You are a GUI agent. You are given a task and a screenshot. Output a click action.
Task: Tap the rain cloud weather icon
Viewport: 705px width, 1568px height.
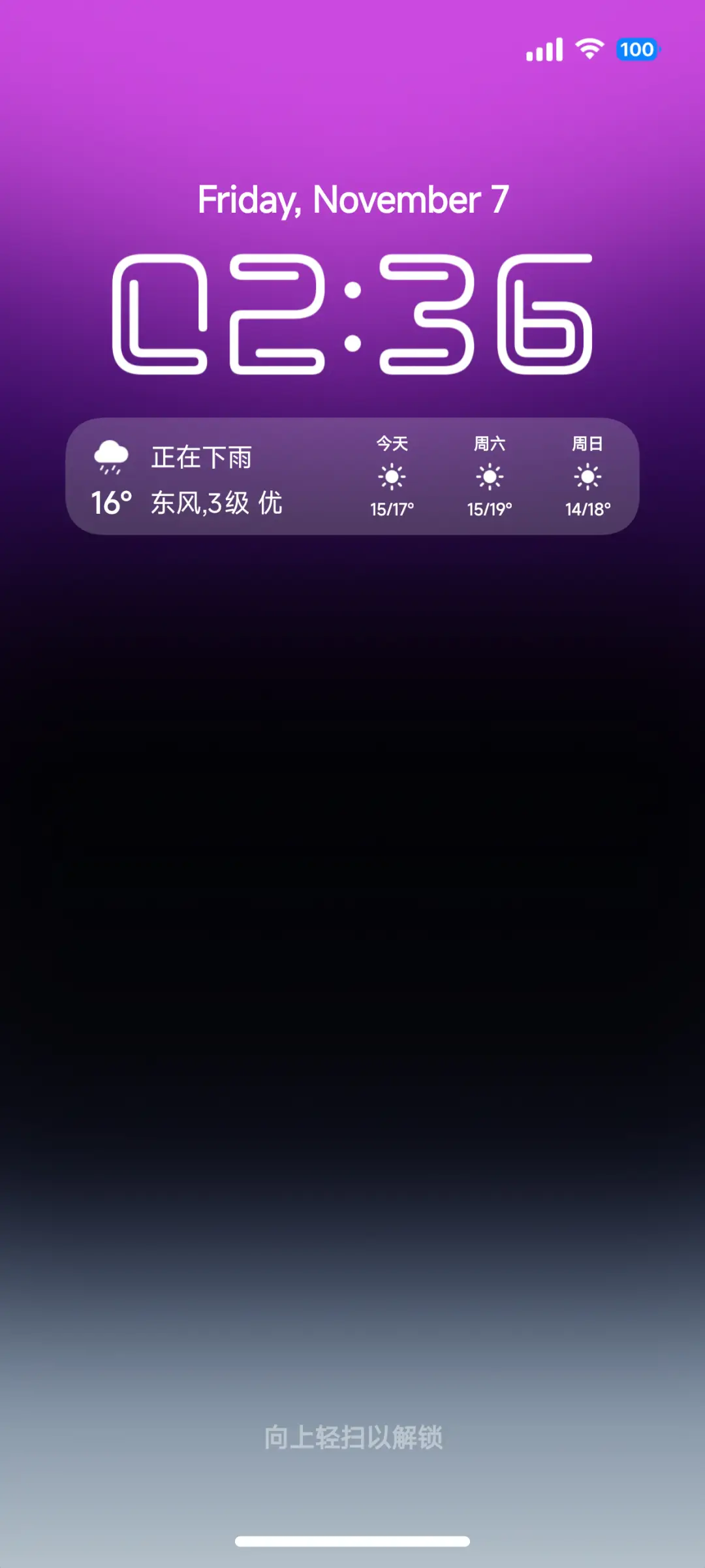[111, 456]
